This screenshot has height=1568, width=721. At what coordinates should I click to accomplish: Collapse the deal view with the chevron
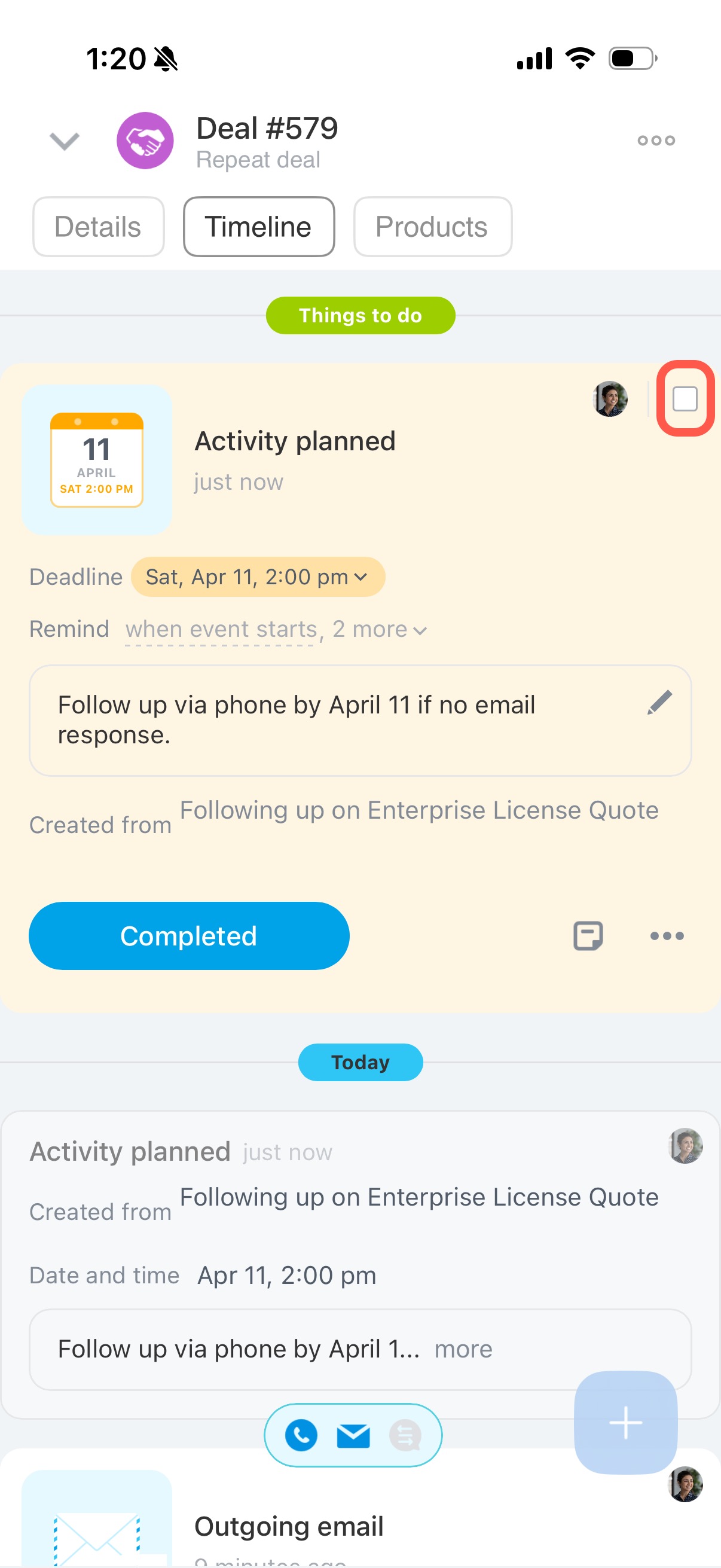(64, 141)
